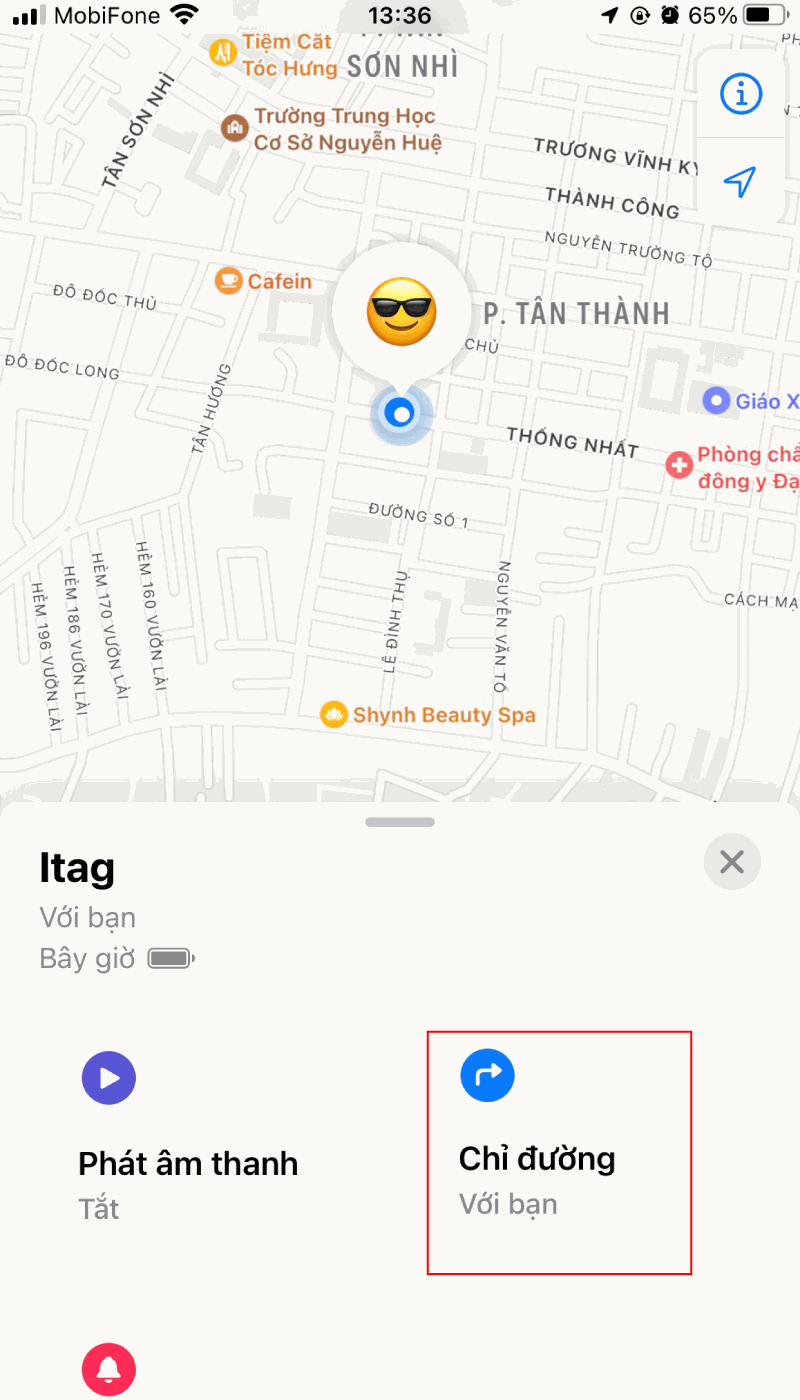Image resolution: width=800 pixels, height=1400 pixels.
Task: Tap the sheet grabber handle
Action: tap(400, 822)
